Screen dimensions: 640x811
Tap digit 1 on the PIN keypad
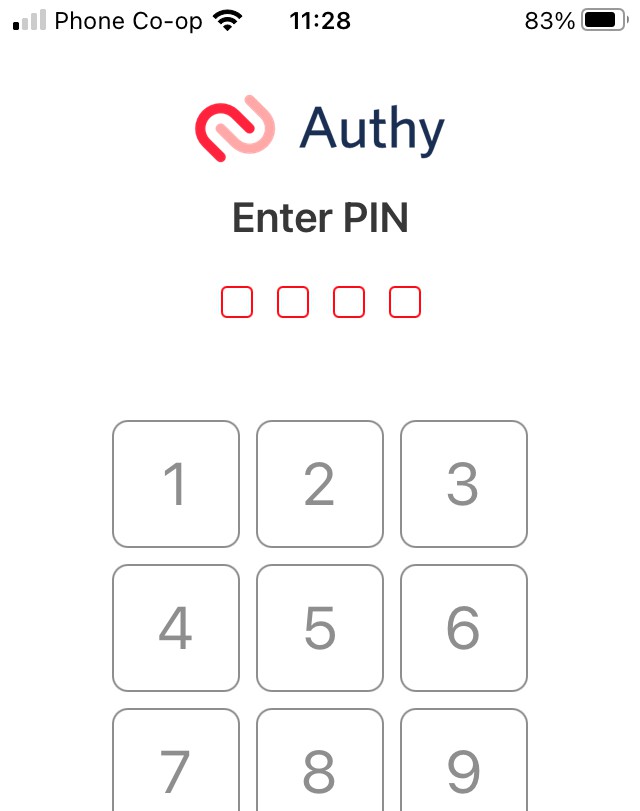(x=176, y=484)
